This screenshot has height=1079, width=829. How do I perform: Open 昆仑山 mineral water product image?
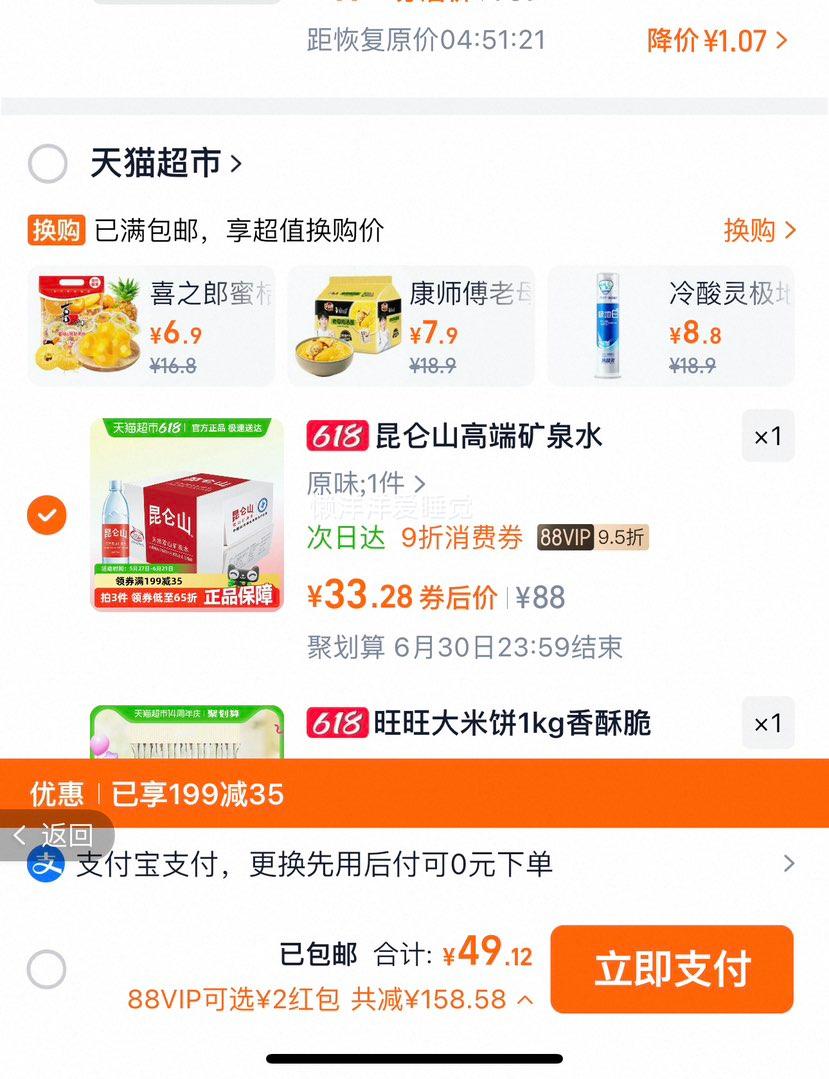pos(187,514)
